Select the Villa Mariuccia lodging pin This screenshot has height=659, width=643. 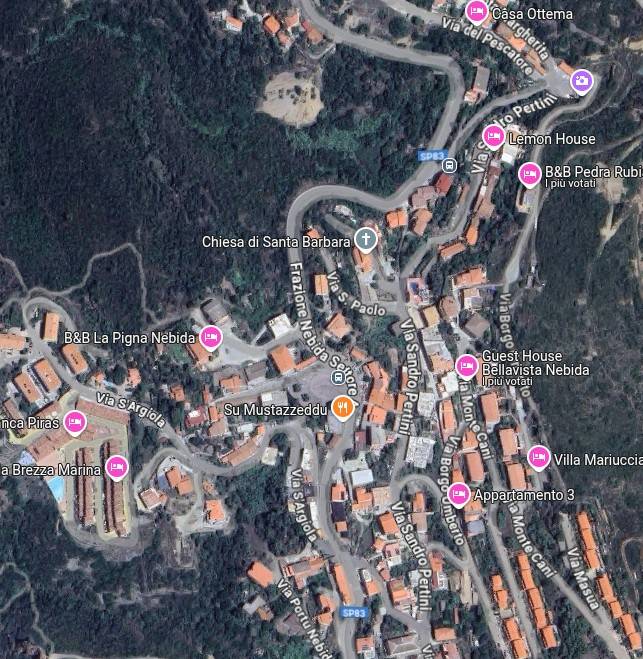click(538, 457)
